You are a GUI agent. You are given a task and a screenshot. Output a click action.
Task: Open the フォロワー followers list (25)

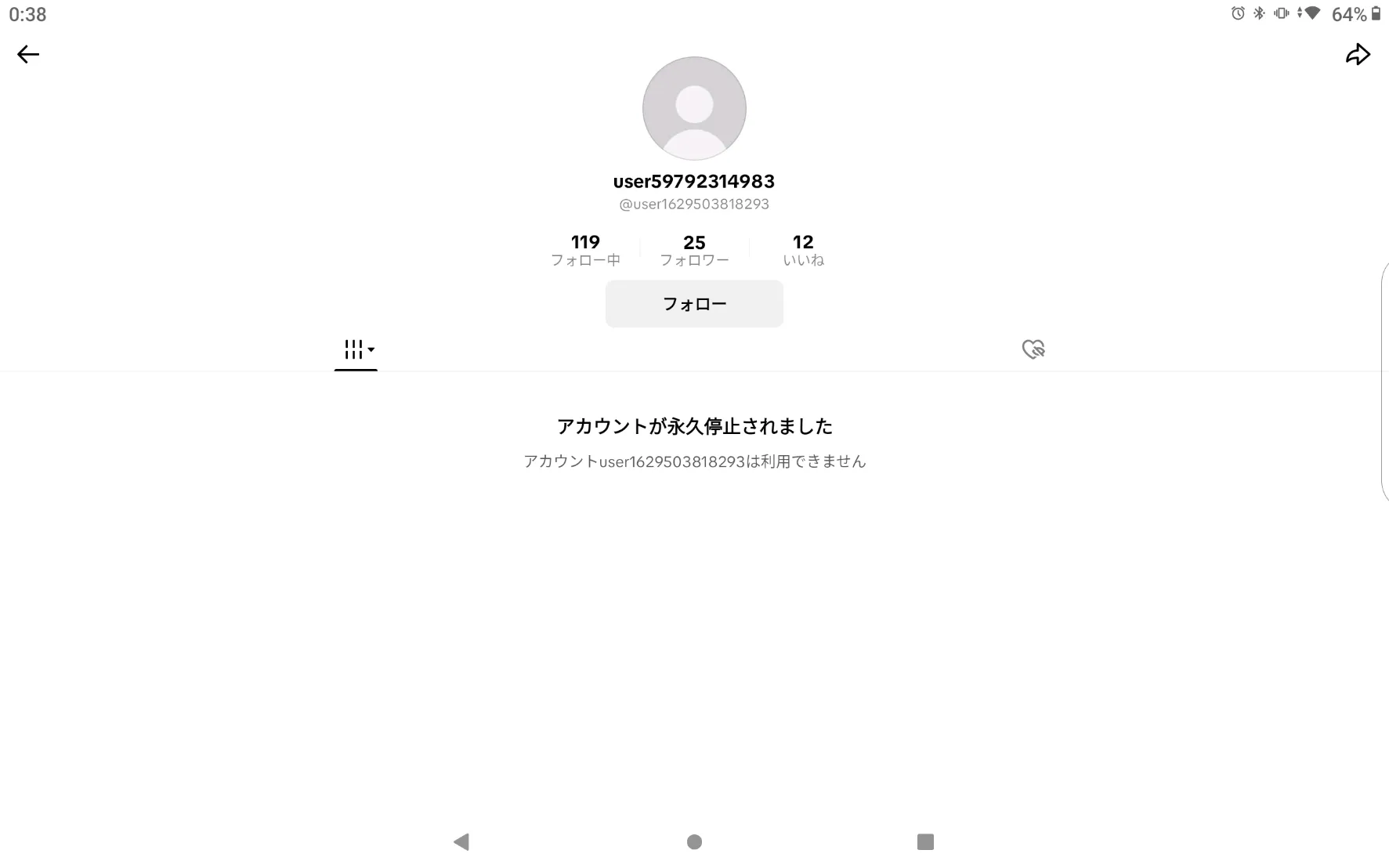click(x=694, y=250)
